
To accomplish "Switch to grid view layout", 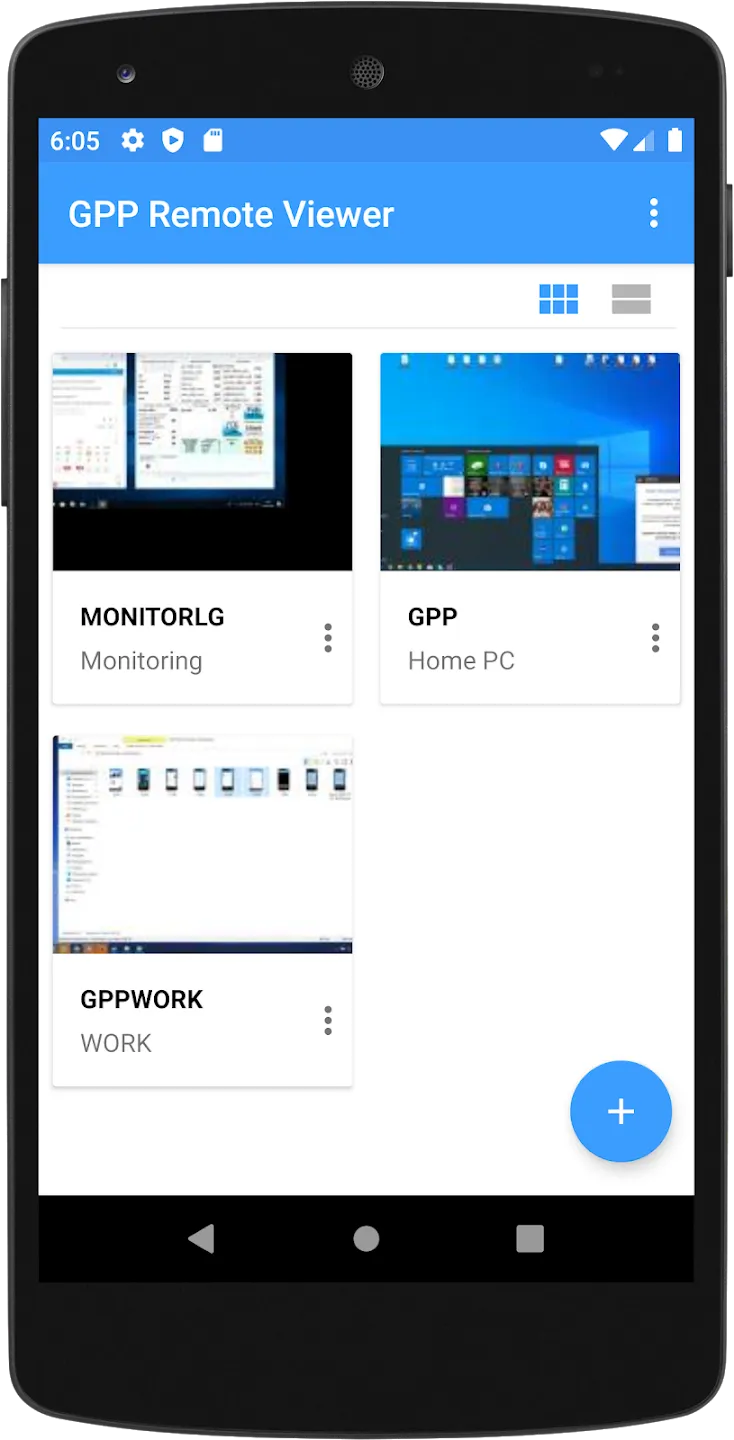I will pos(558,299).
